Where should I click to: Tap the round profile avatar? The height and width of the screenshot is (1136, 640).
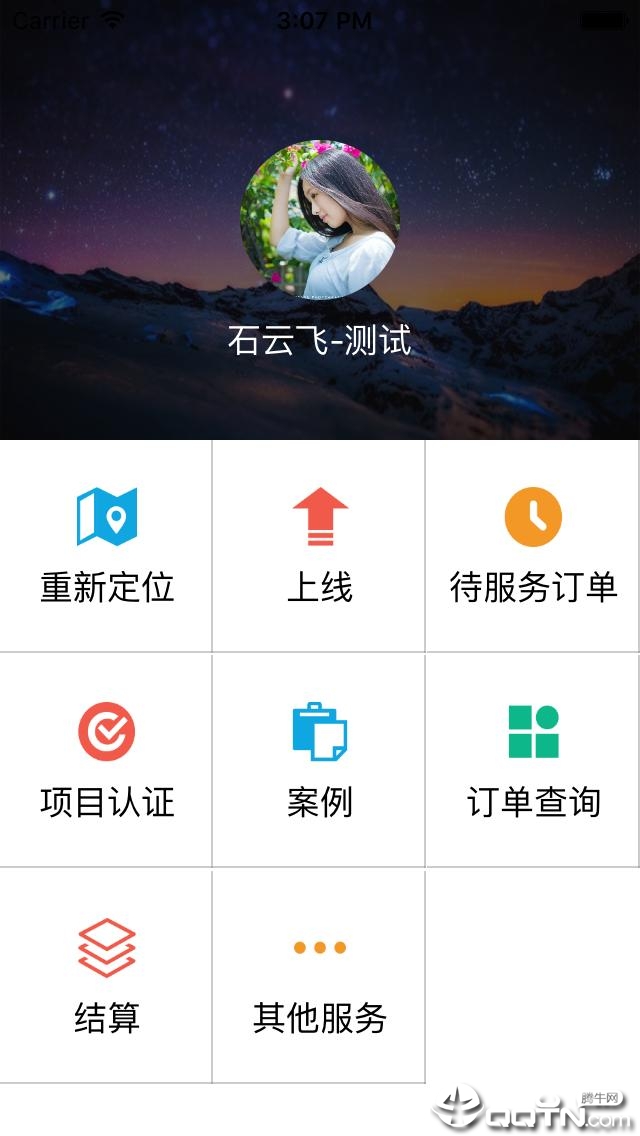(x=319, y=219)
